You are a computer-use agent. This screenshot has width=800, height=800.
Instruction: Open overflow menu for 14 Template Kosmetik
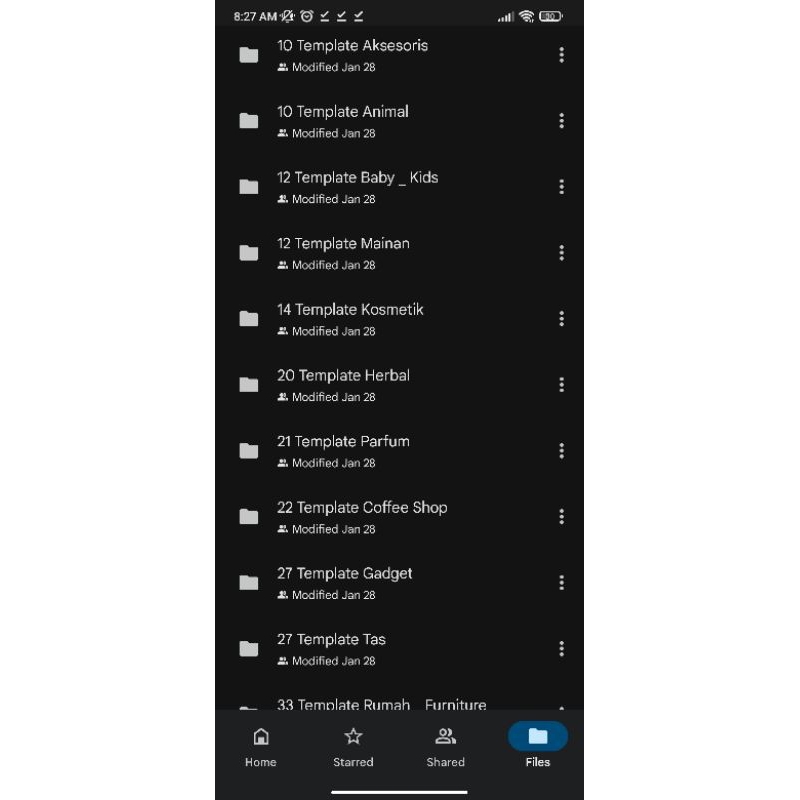561,319
